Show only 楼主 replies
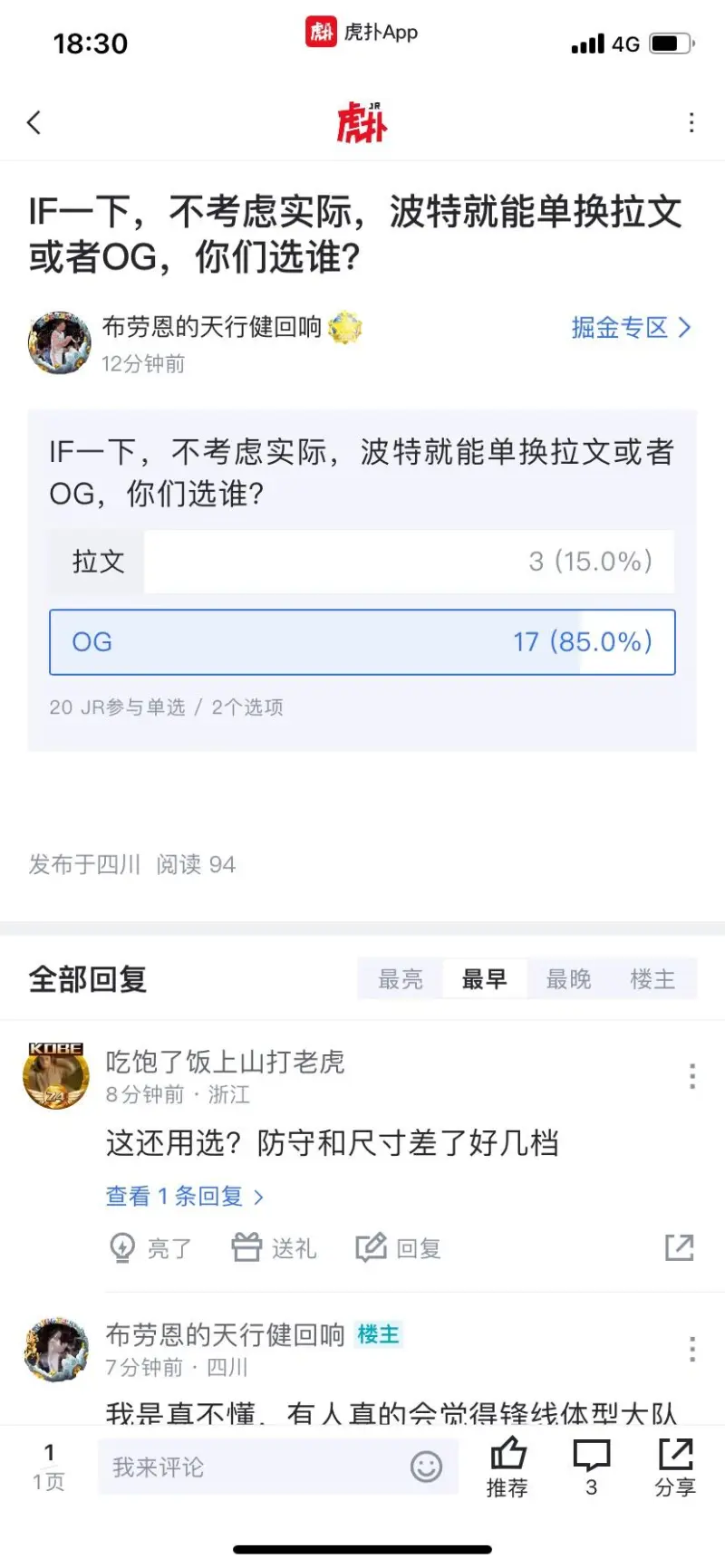This screenshot has height=1568, width=725. [652, 979]
